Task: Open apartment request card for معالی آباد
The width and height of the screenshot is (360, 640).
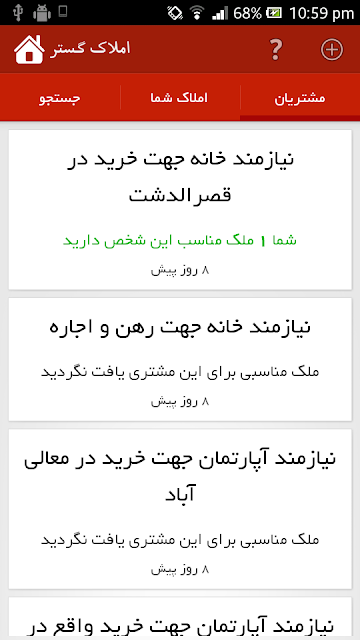Action: 180,509
